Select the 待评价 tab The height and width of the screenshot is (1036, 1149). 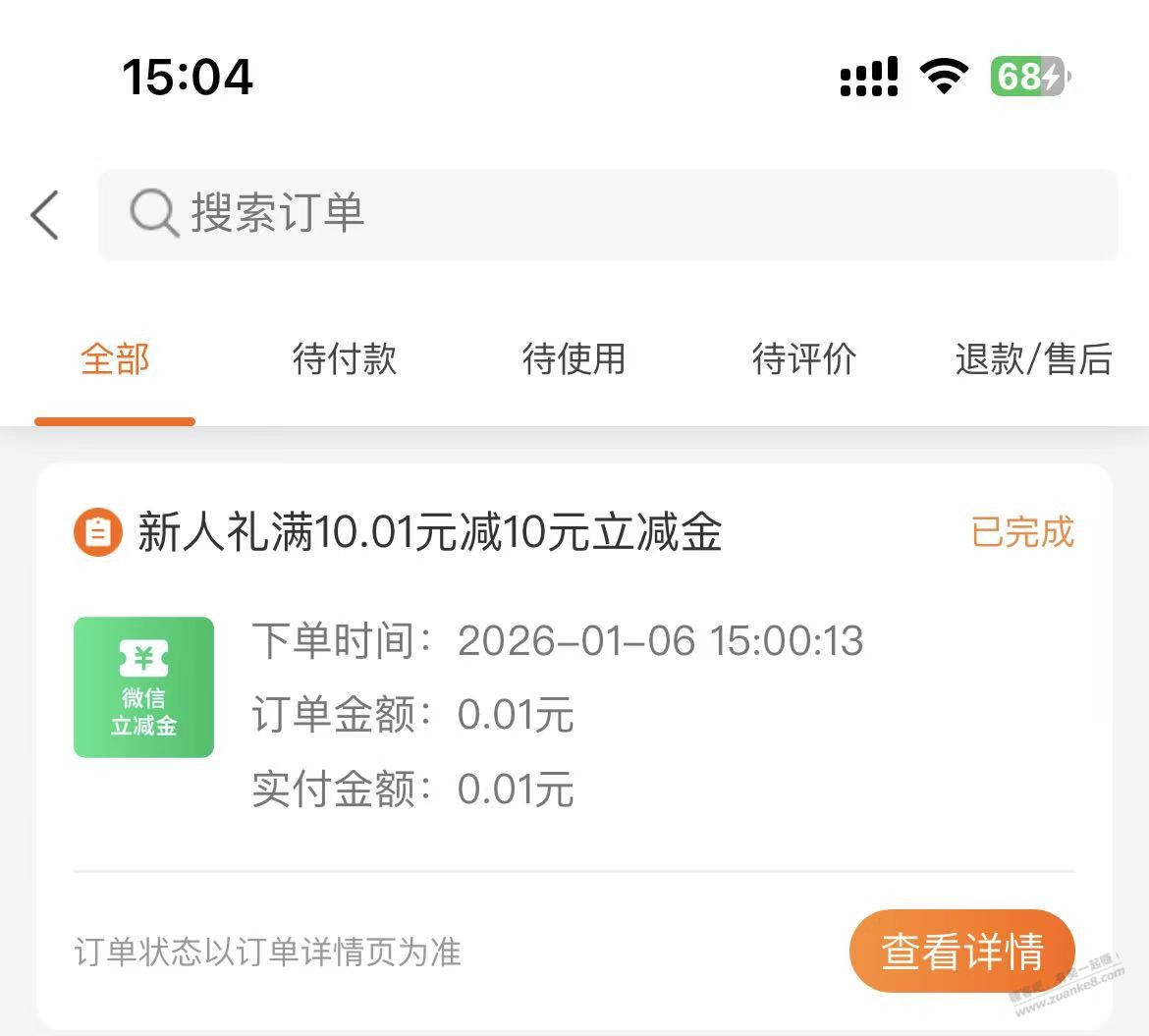coord(803,359)
